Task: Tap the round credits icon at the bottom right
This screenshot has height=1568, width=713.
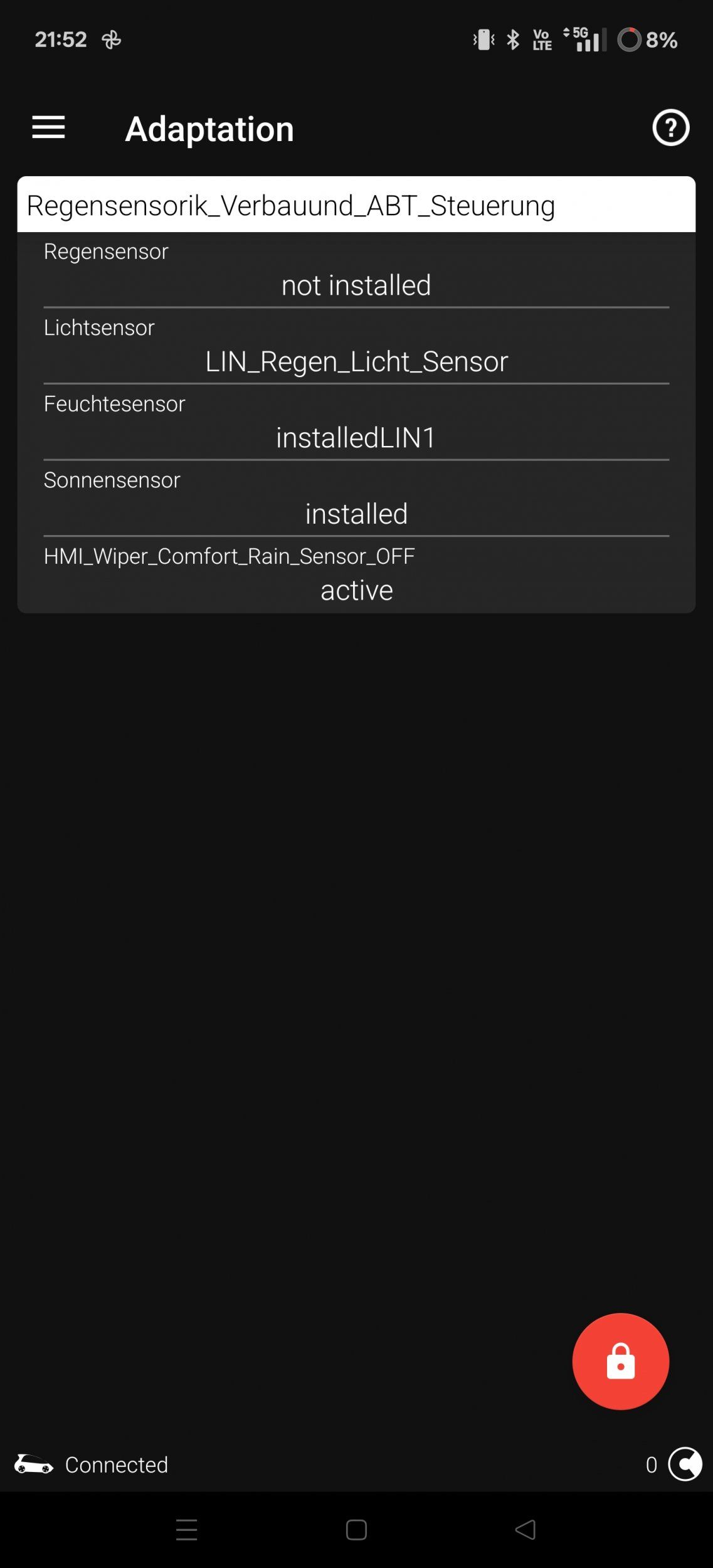Action: pos(685,1465)
